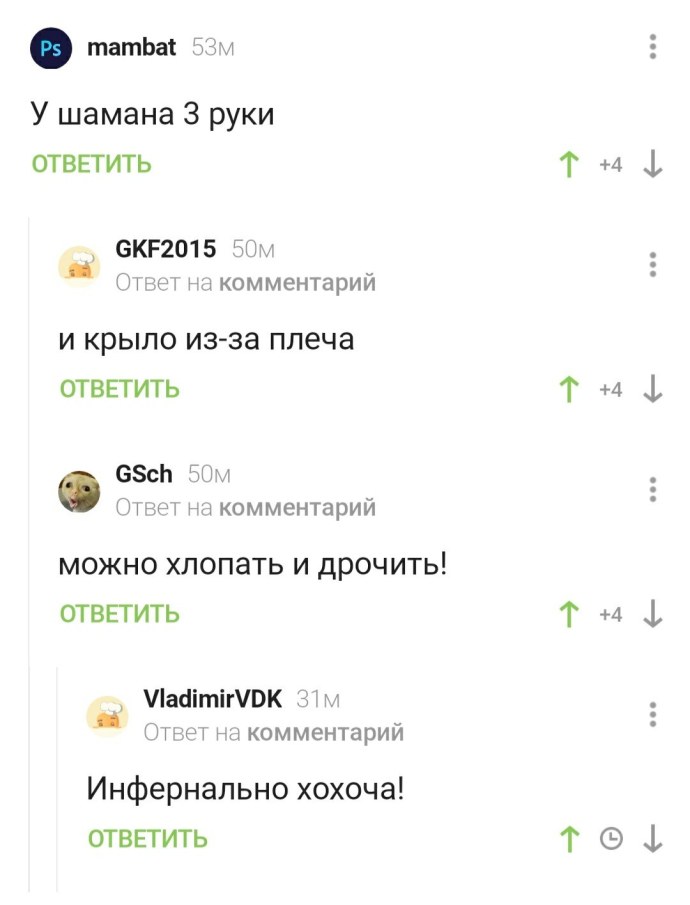This screenshot has width=690, height=905.
Task: Open mambat's profile
Action: (131, 47)
